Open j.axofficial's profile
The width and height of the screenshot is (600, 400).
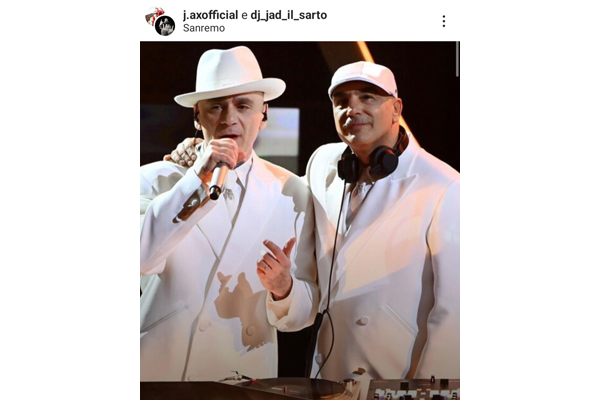point(210,15)
